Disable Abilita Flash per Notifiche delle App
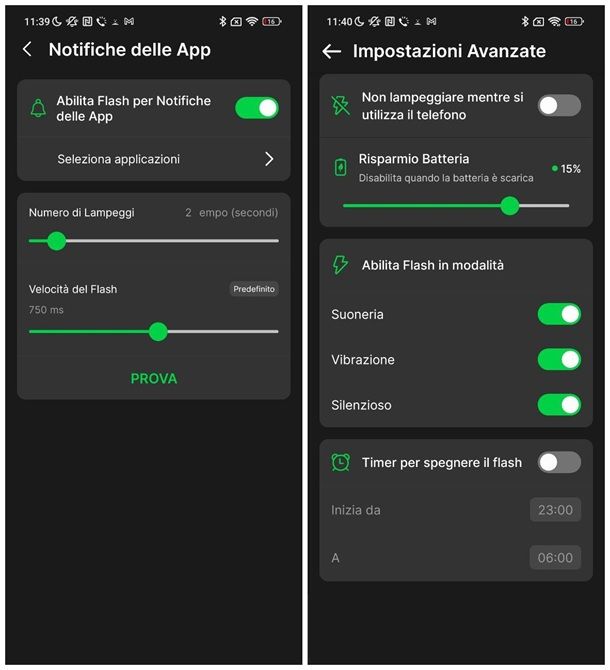Screen dimensions: 610x670 pyautogui.click(x=257, y=108)
